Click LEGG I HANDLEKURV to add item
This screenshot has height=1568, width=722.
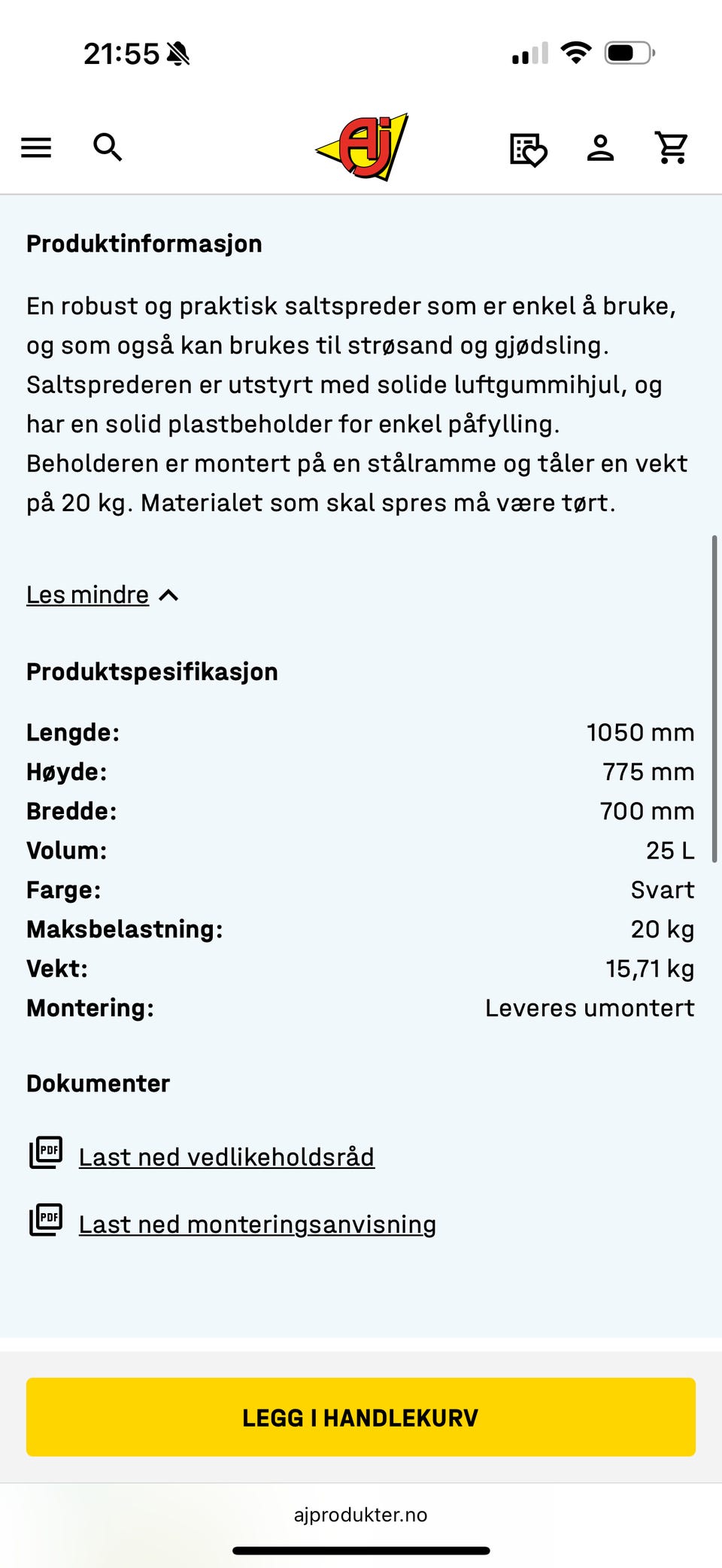tap(361, 1418)
